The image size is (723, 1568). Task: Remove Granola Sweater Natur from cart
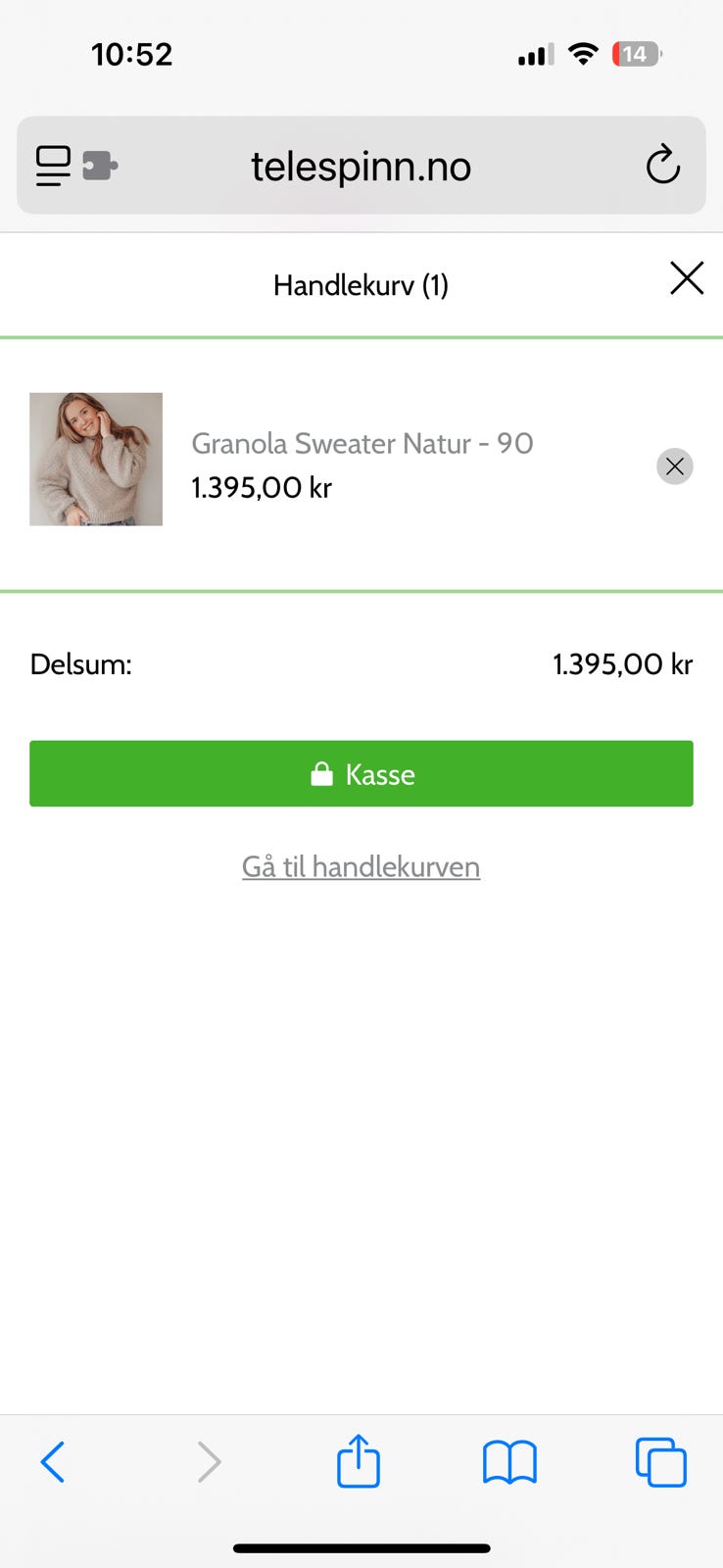point(674,465)
